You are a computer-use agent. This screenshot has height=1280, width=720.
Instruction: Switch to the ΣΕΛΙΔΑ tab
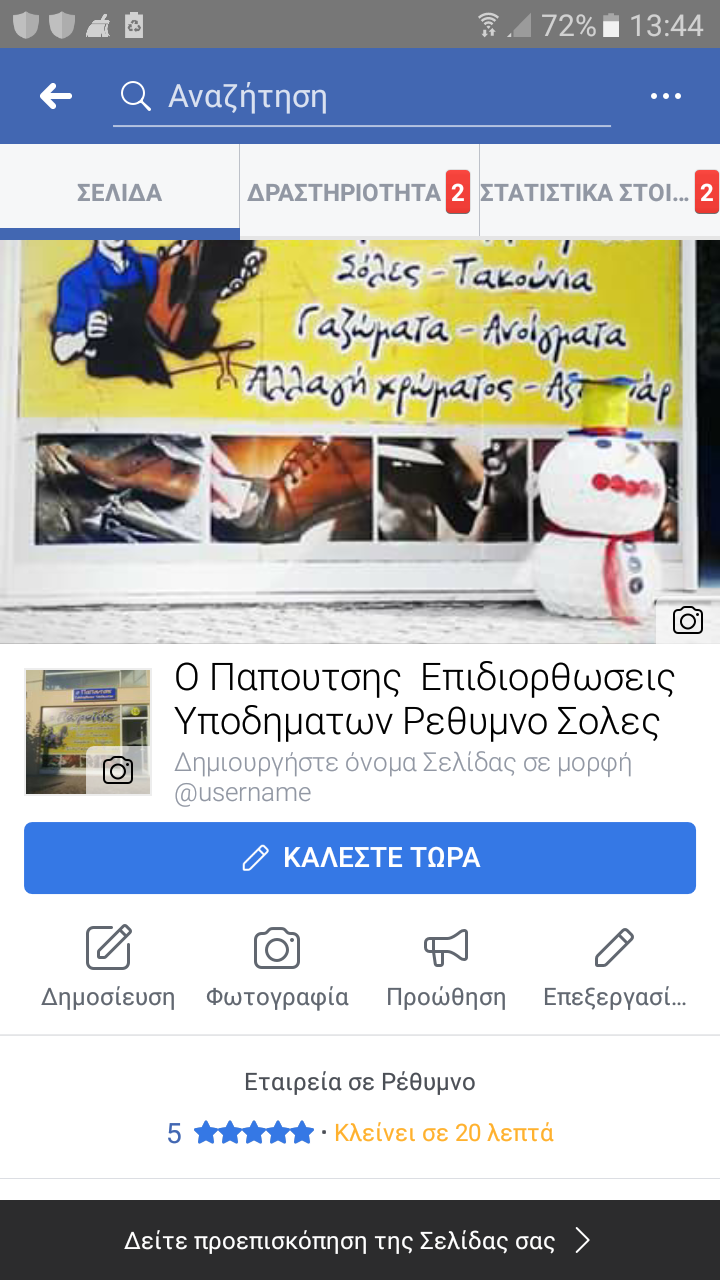[119, 193]
